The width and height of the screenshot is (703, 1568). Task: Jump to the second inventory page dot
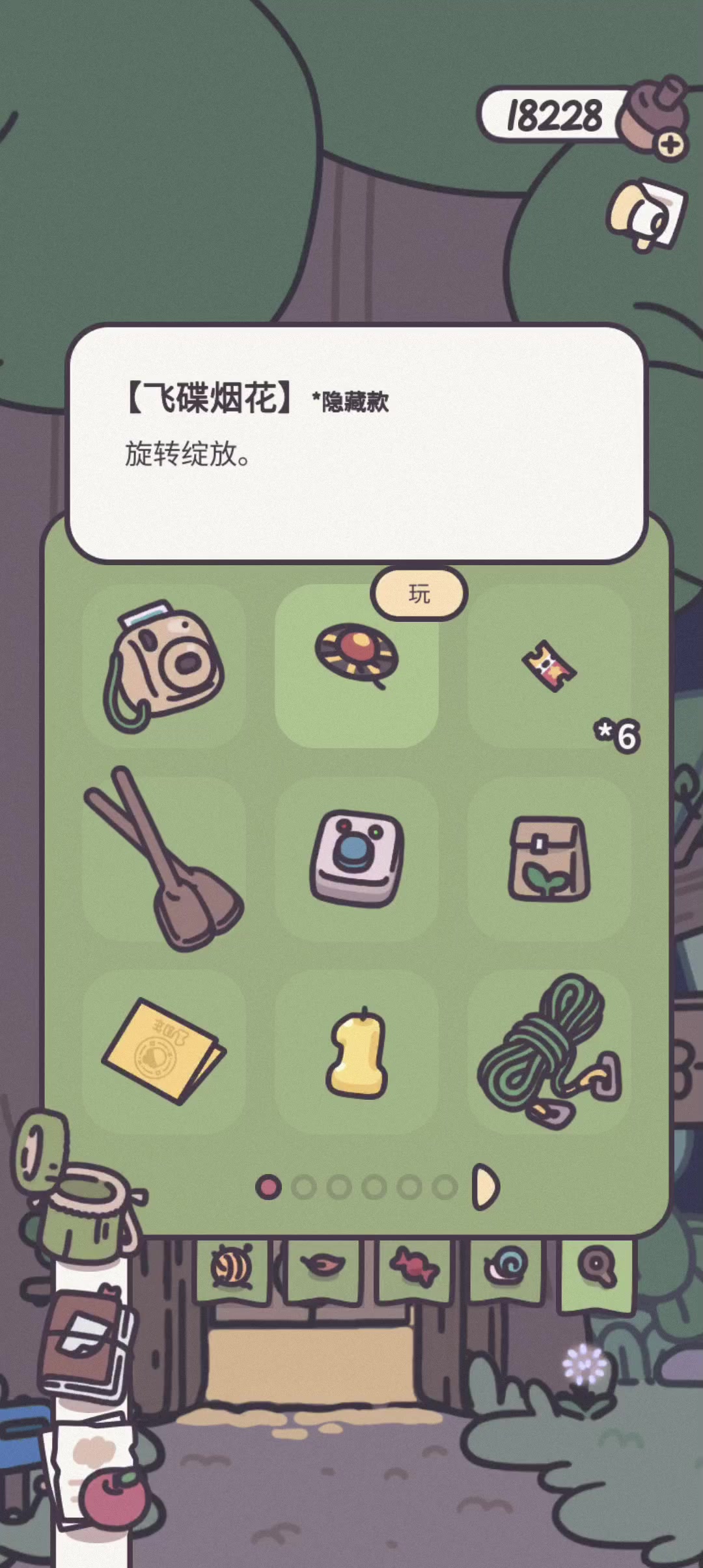tap(304, 1187)
